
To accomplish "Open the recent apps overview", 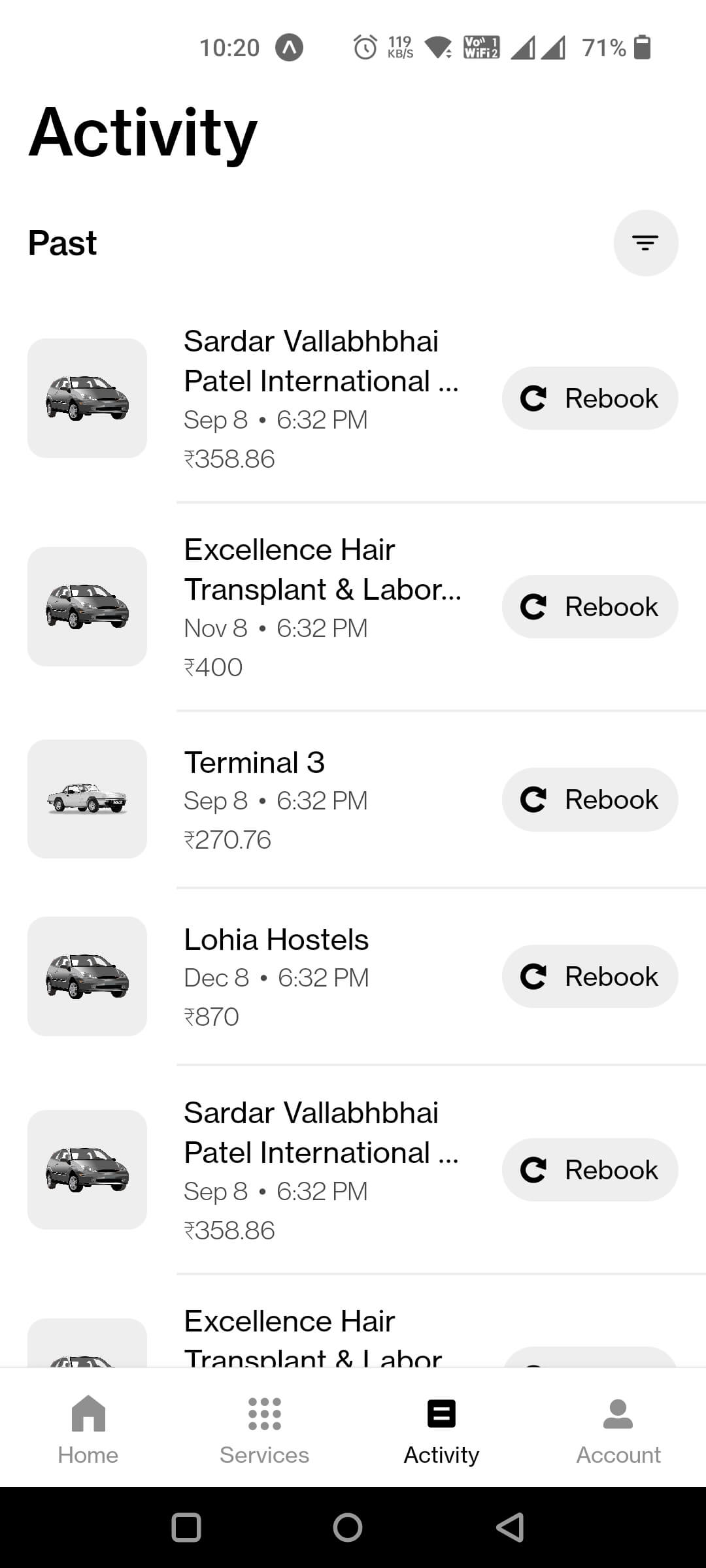I will click(186, 1527).
